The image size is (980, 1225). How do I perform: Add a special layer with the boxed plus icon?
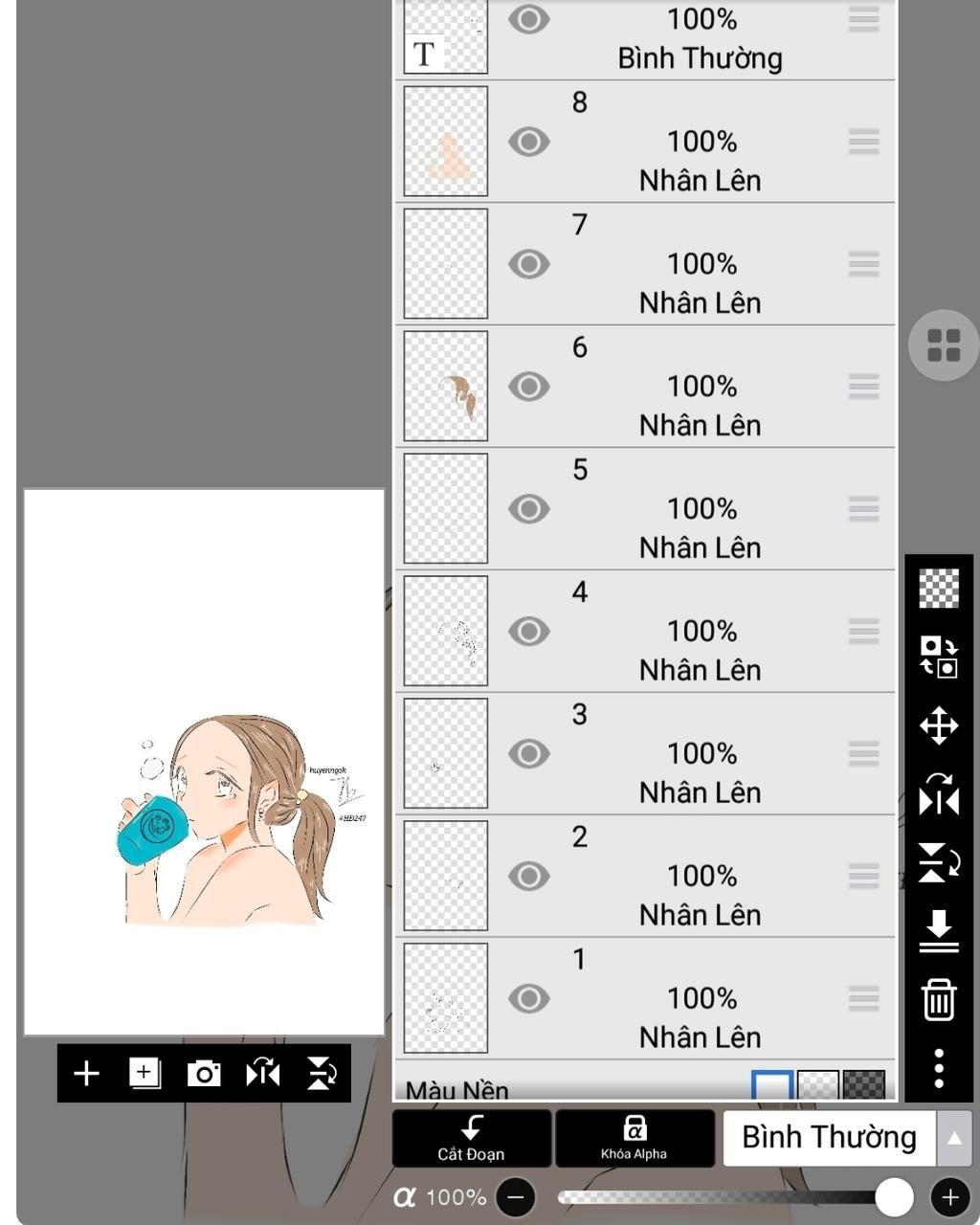click(145, 1073)
